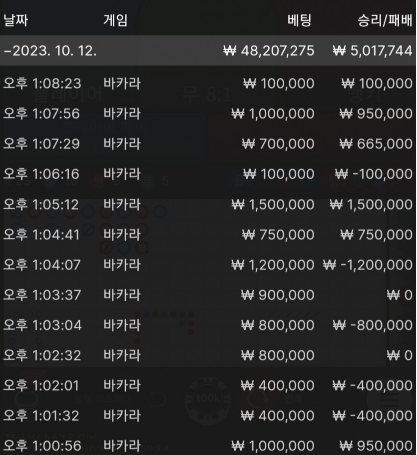Collapse the 2023. 10. 12. date group

pyautogui.click(x=208, y=51)
